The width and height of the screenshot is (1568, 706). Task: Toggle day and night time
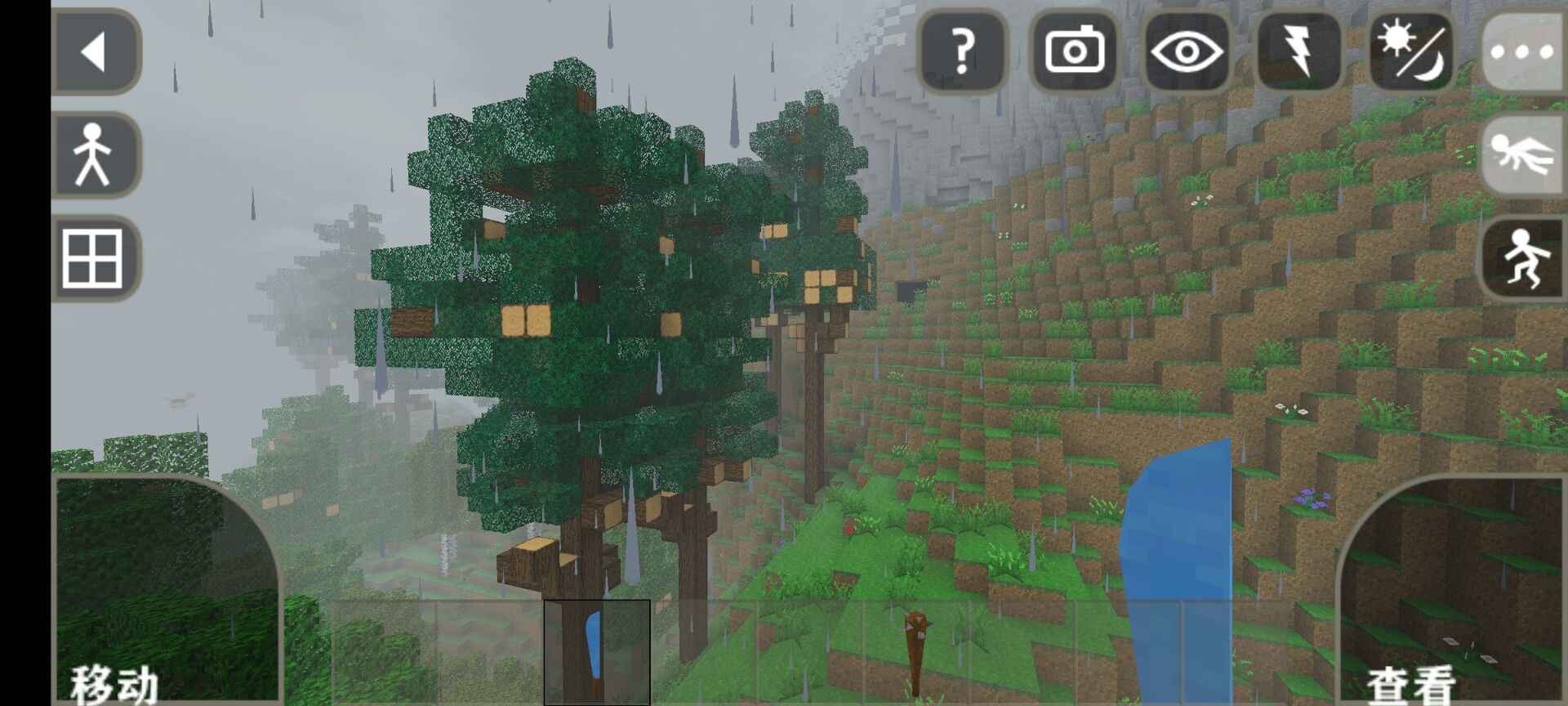coord(1410,52)
